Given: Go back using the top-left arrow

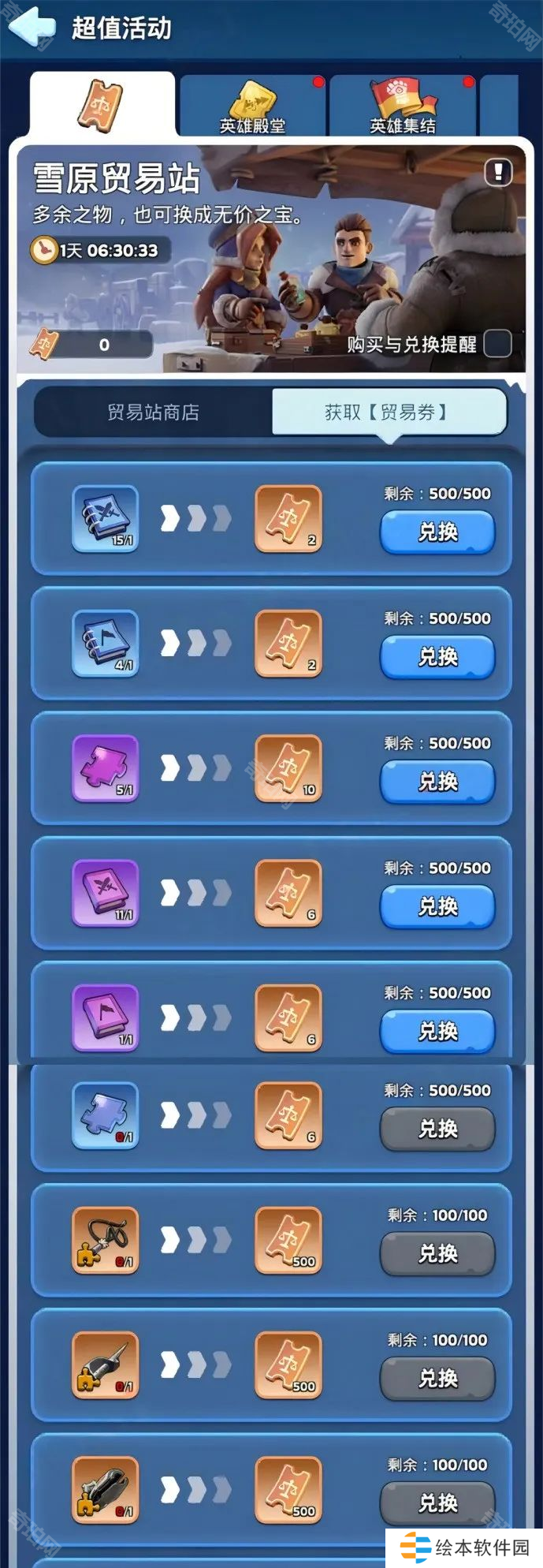Looking at the screenshot, I should 32,27.
